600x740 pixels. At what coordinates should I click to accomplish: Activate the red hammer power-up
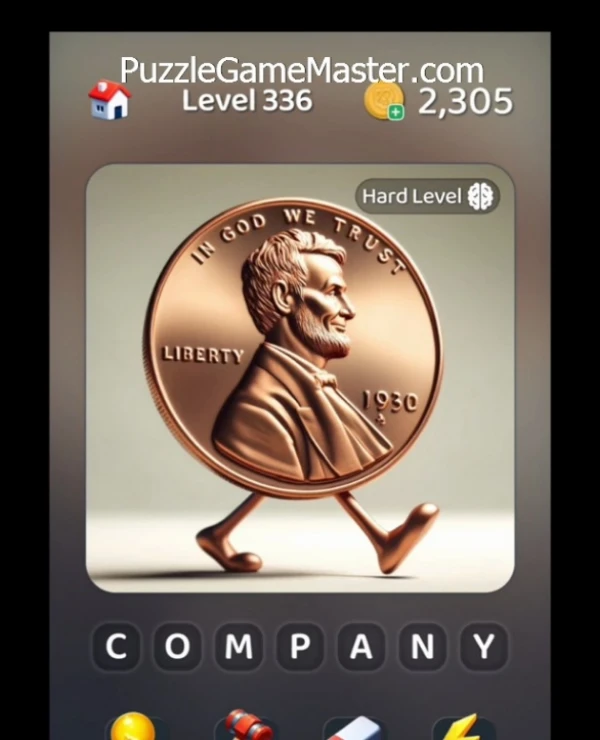244,727
